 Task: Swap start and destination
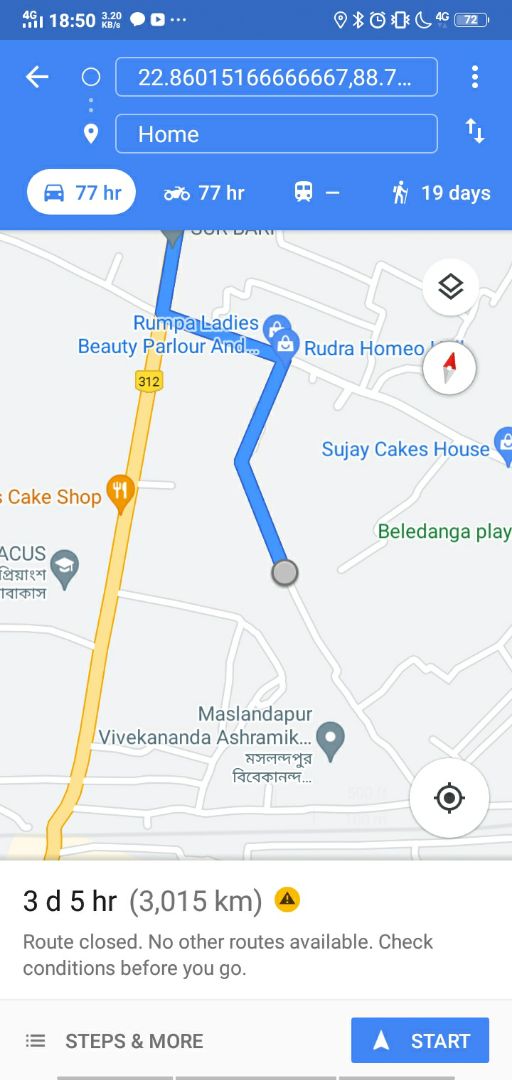point(475,131)
